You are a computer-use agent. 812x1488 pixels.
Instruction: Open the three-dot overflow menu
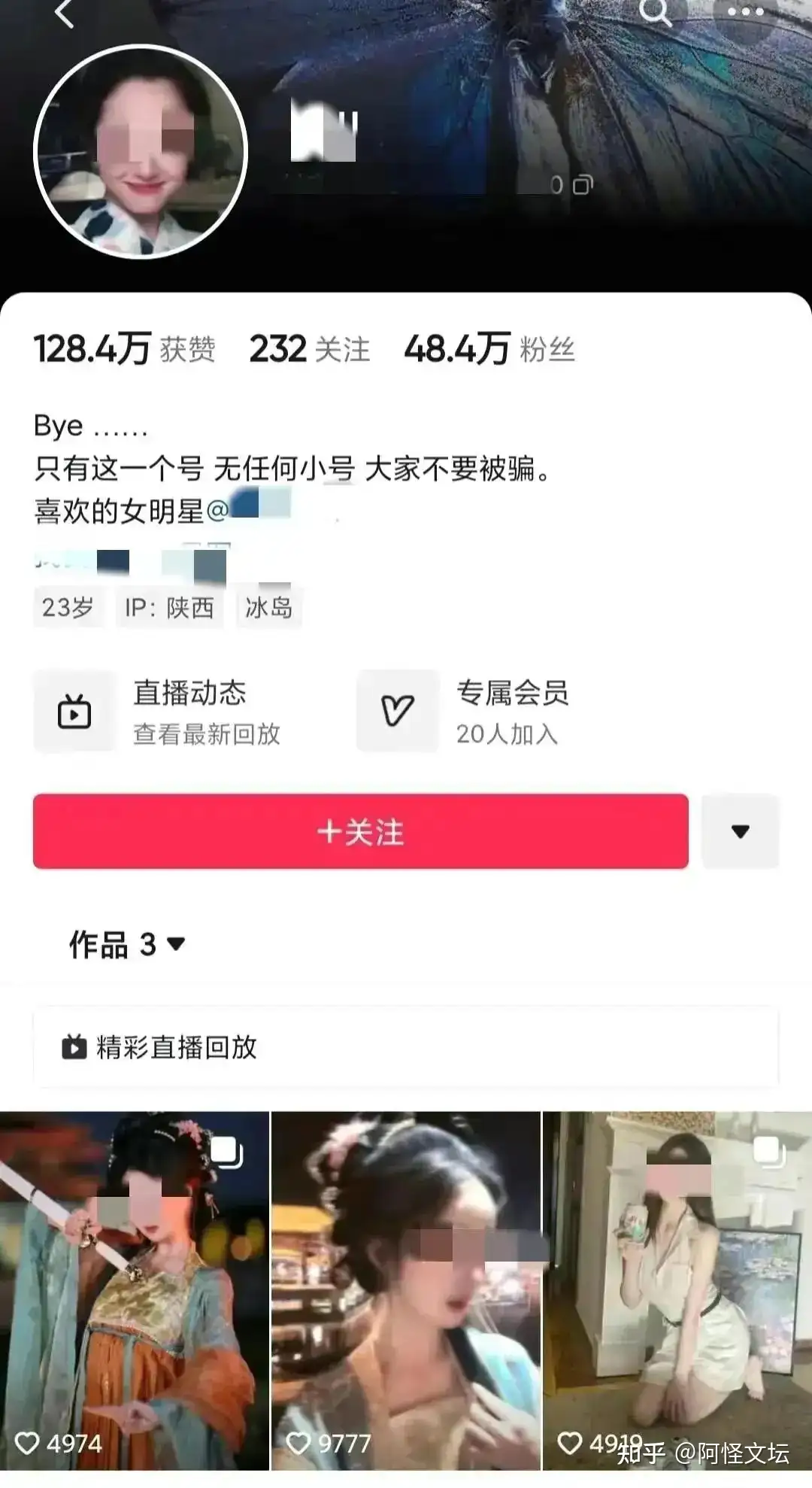tap(745, 12)
